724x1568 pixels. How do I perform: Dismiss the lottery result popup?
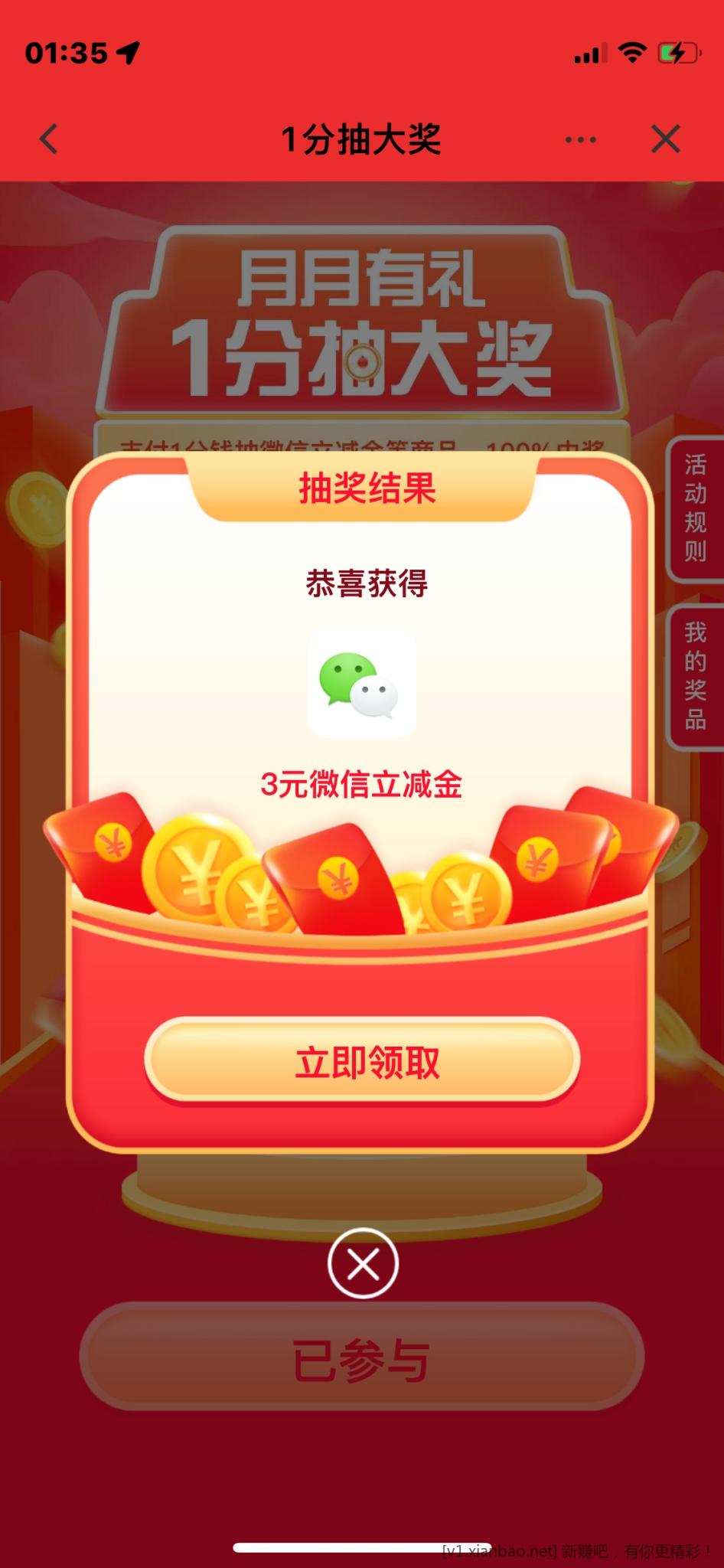click(x=363, y=1264)
